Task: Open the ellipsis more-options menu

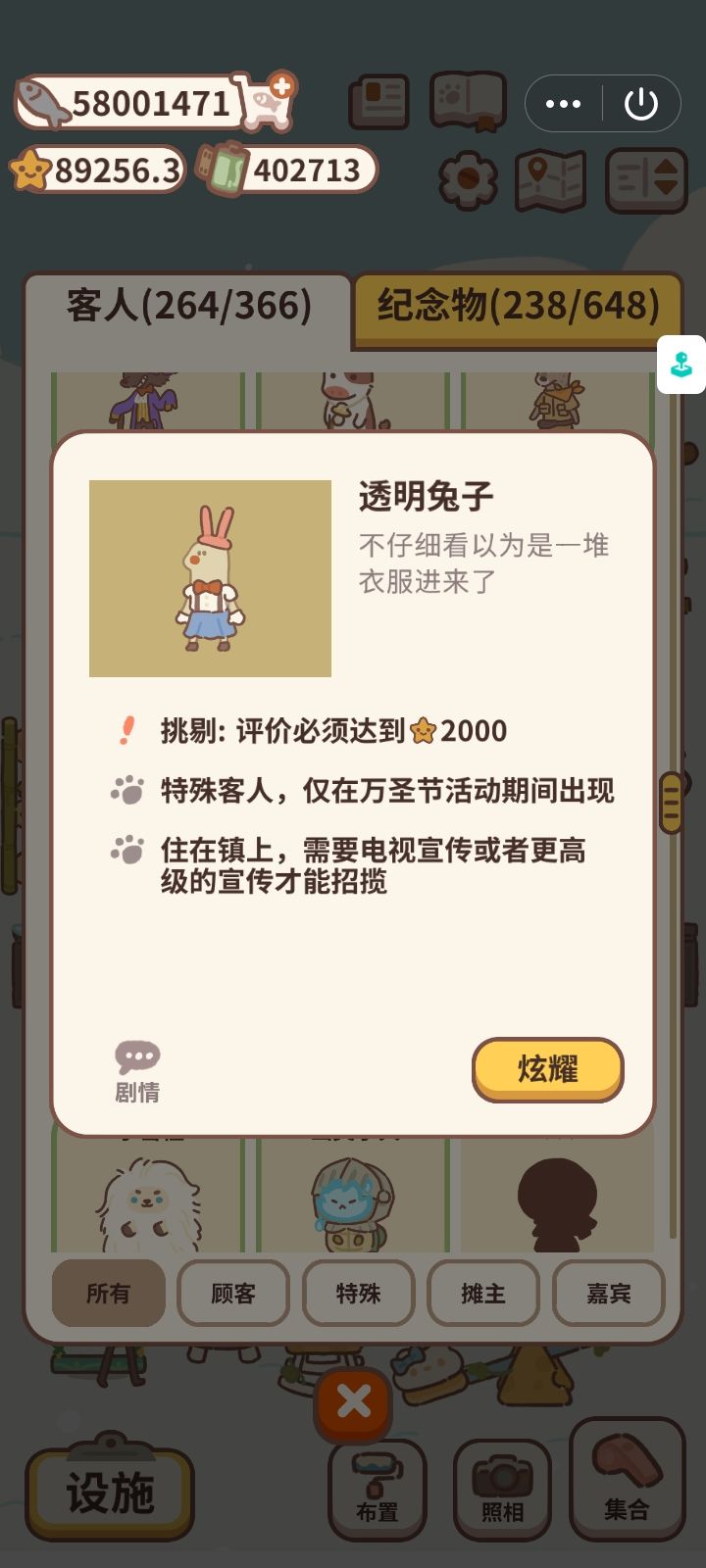Action: click(x=563, y=102)
